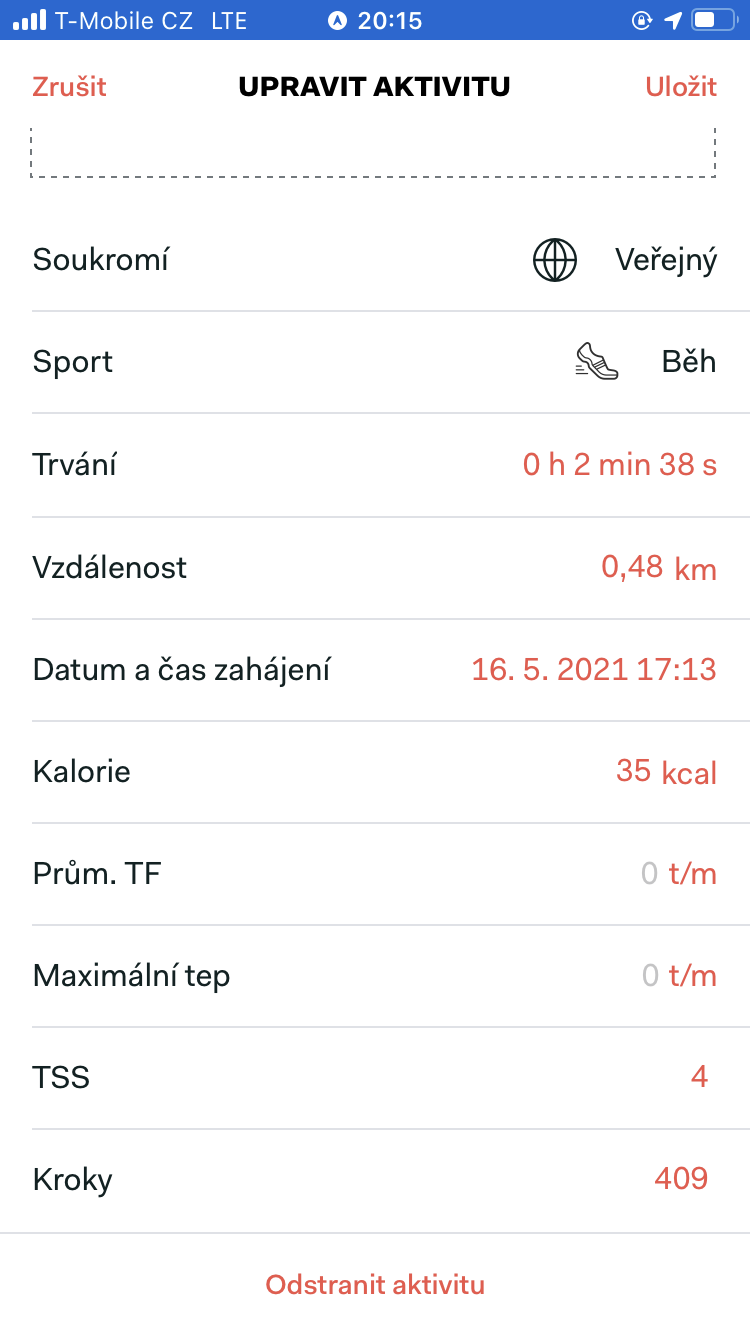Edit the Kalorie value
Viewport: 750px width, 1334px height.
(x=375, y=772)
